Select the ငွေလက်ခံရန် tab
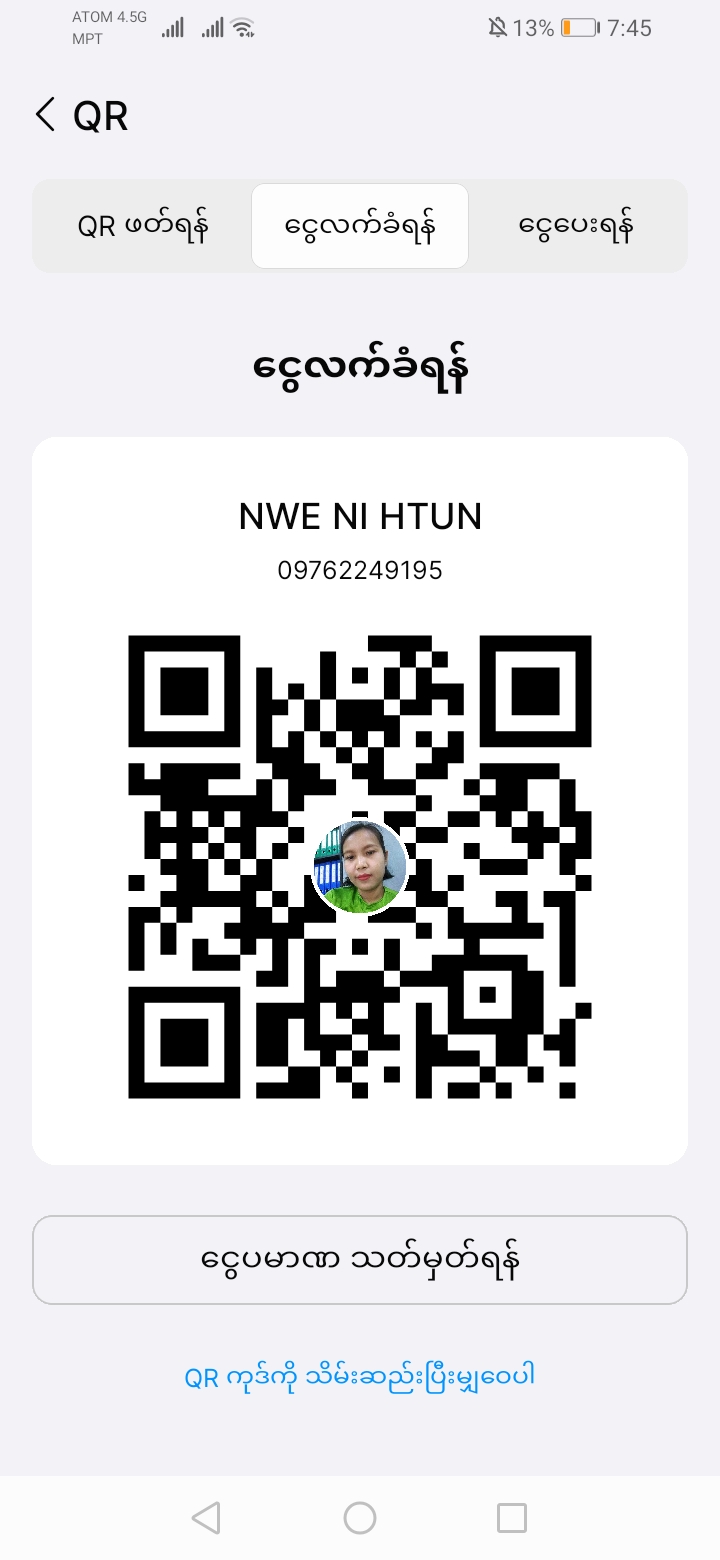The image size is (720, 1560). pos(360,226)
